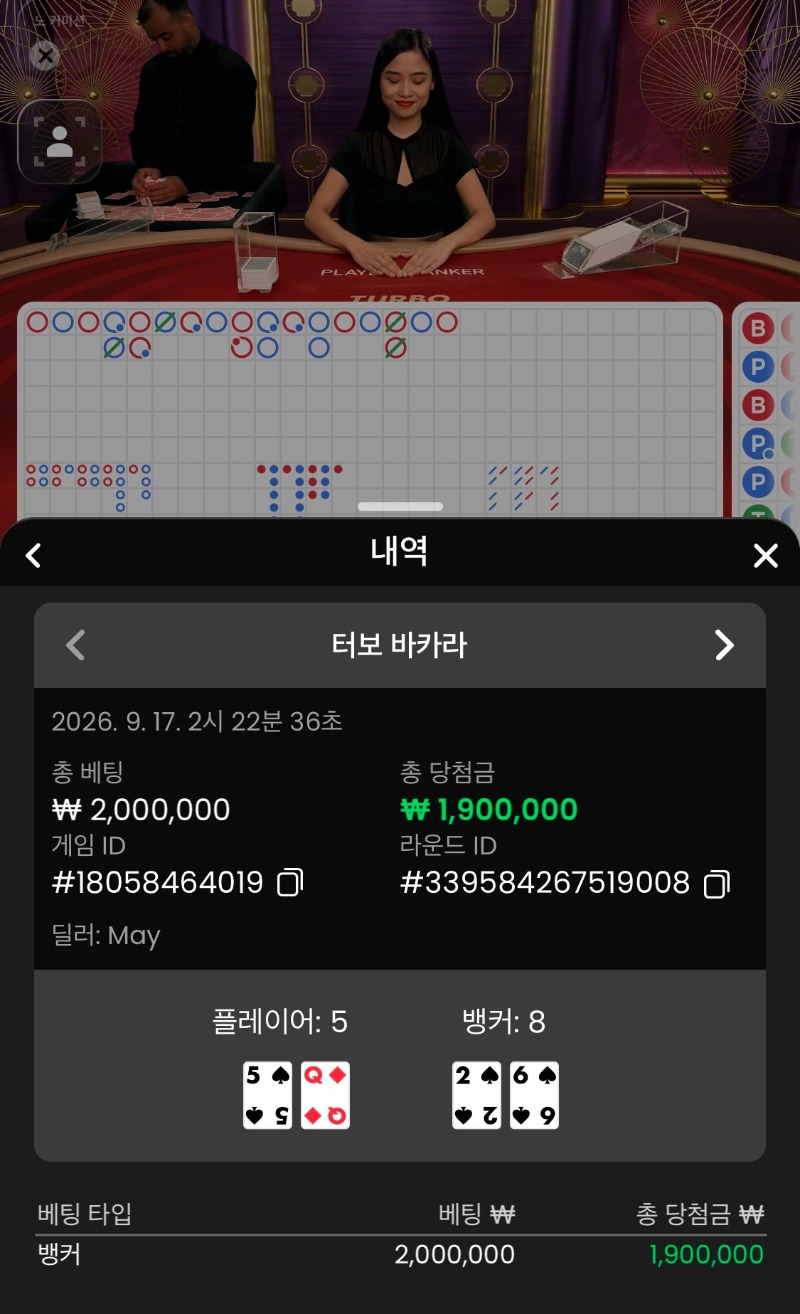This screenshot has width=800, height=1314.
Task: Show the previous round's history
Action: coord(76,645)
